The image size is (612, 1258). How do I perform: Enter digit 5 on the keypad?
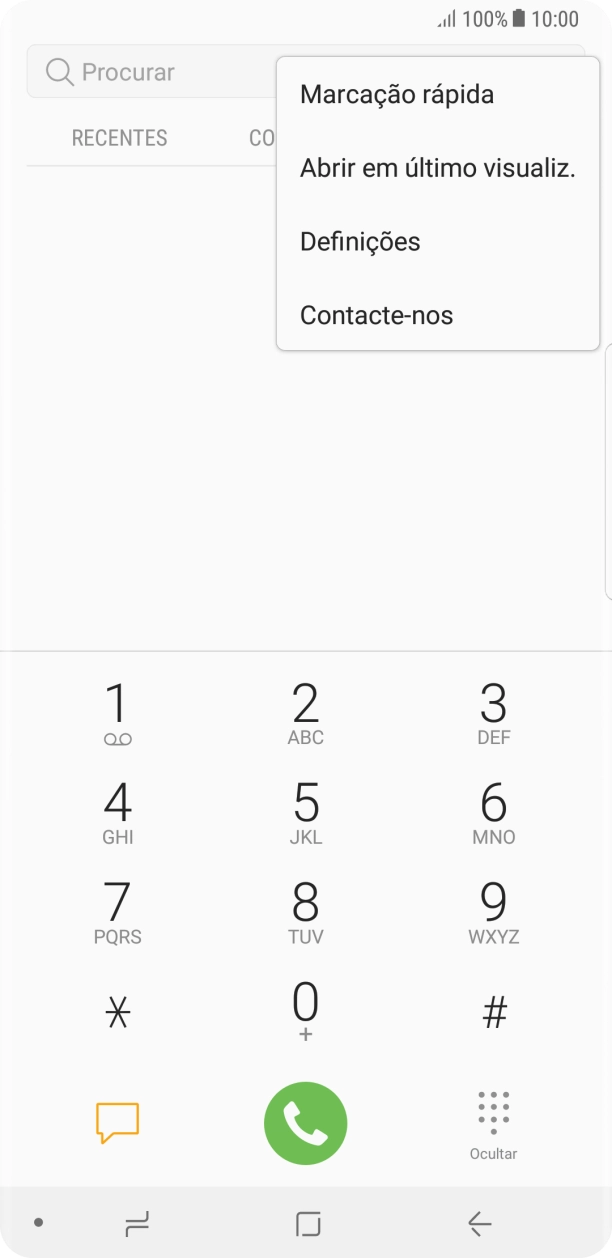pyautogui.click(x=305, y=813)
